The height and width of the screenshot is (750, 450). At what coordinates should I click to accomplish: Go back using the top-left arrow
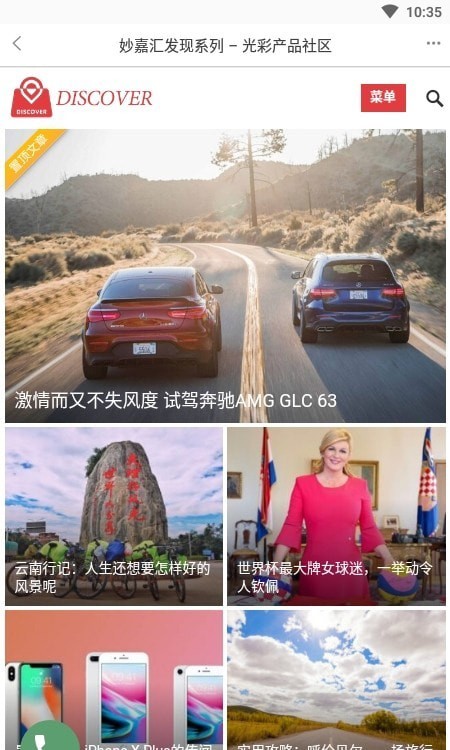point(17,44)
